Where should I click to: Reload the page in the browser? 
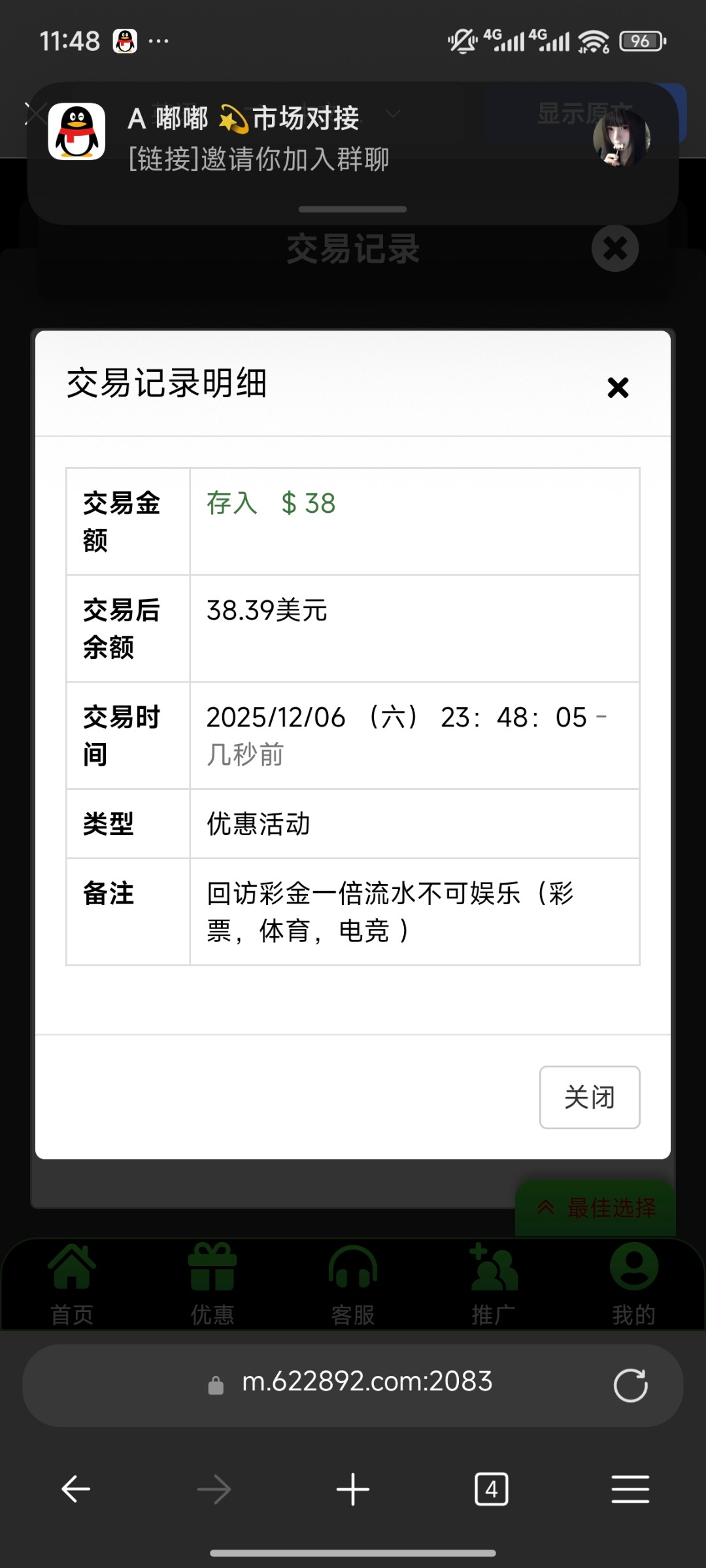(x=630, y=1384)
